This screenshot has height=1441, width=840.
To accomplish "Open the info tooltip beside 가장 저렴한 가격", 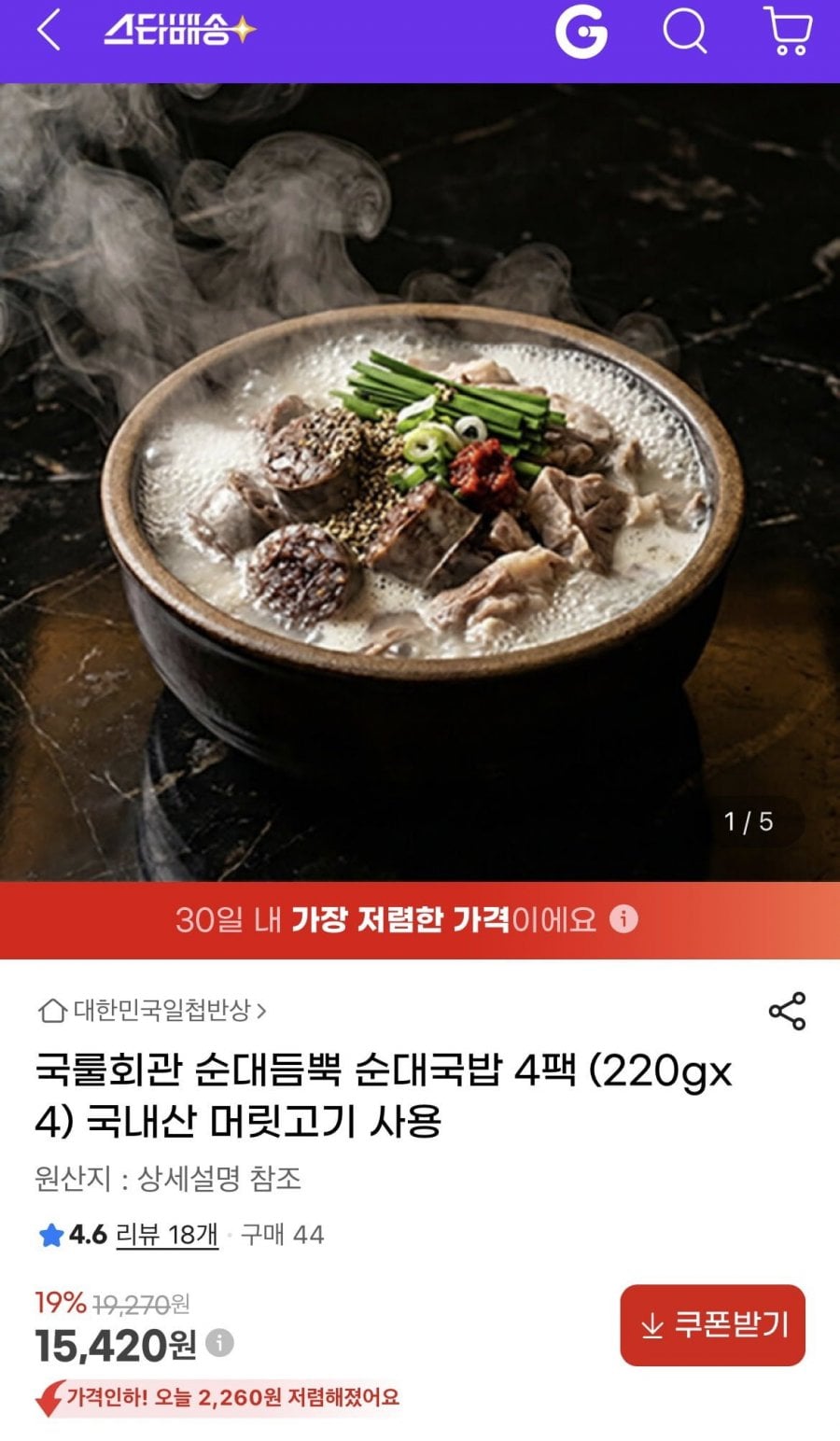I will 622,921.
